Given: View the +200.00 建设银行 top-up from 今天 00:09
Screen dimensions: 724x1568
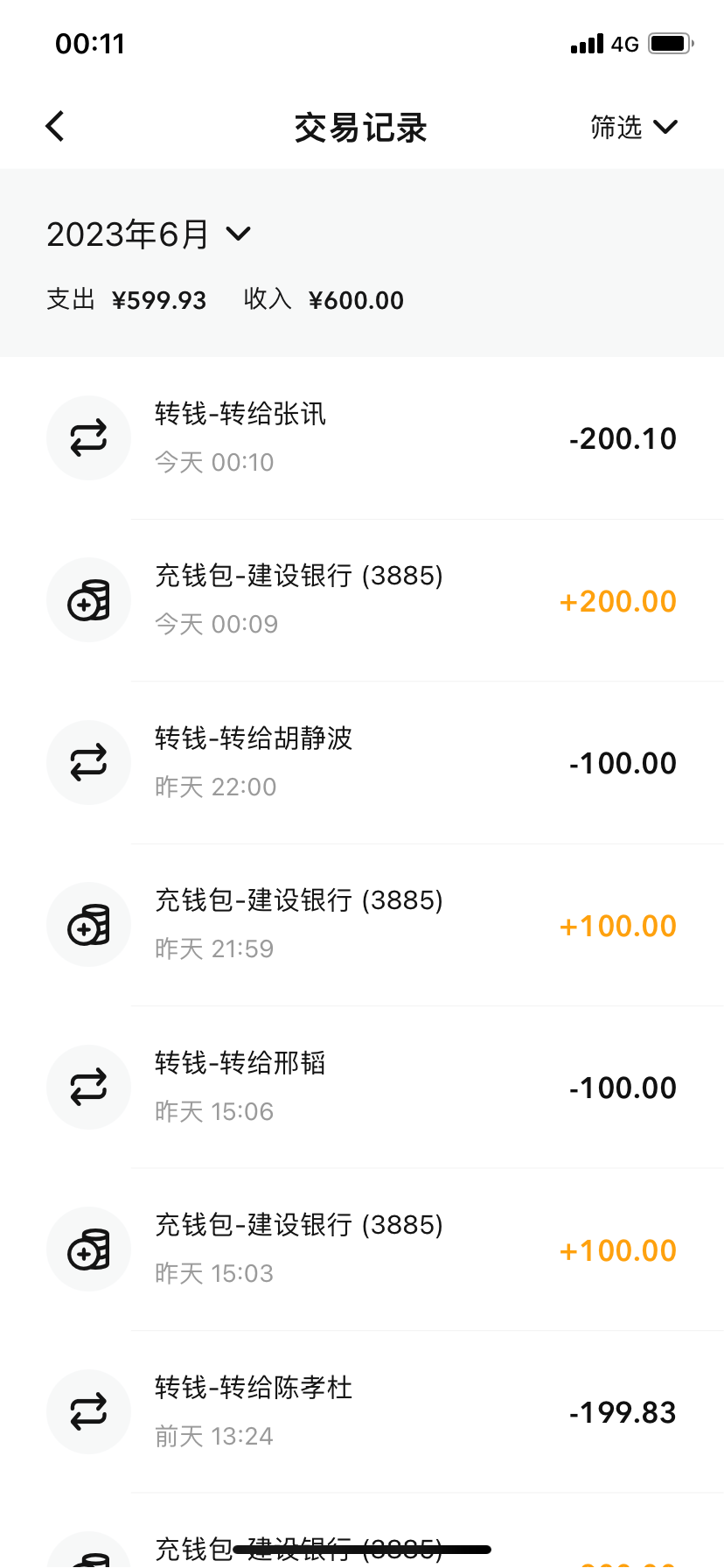Looking at the screenshot, I should pos(362,600).
